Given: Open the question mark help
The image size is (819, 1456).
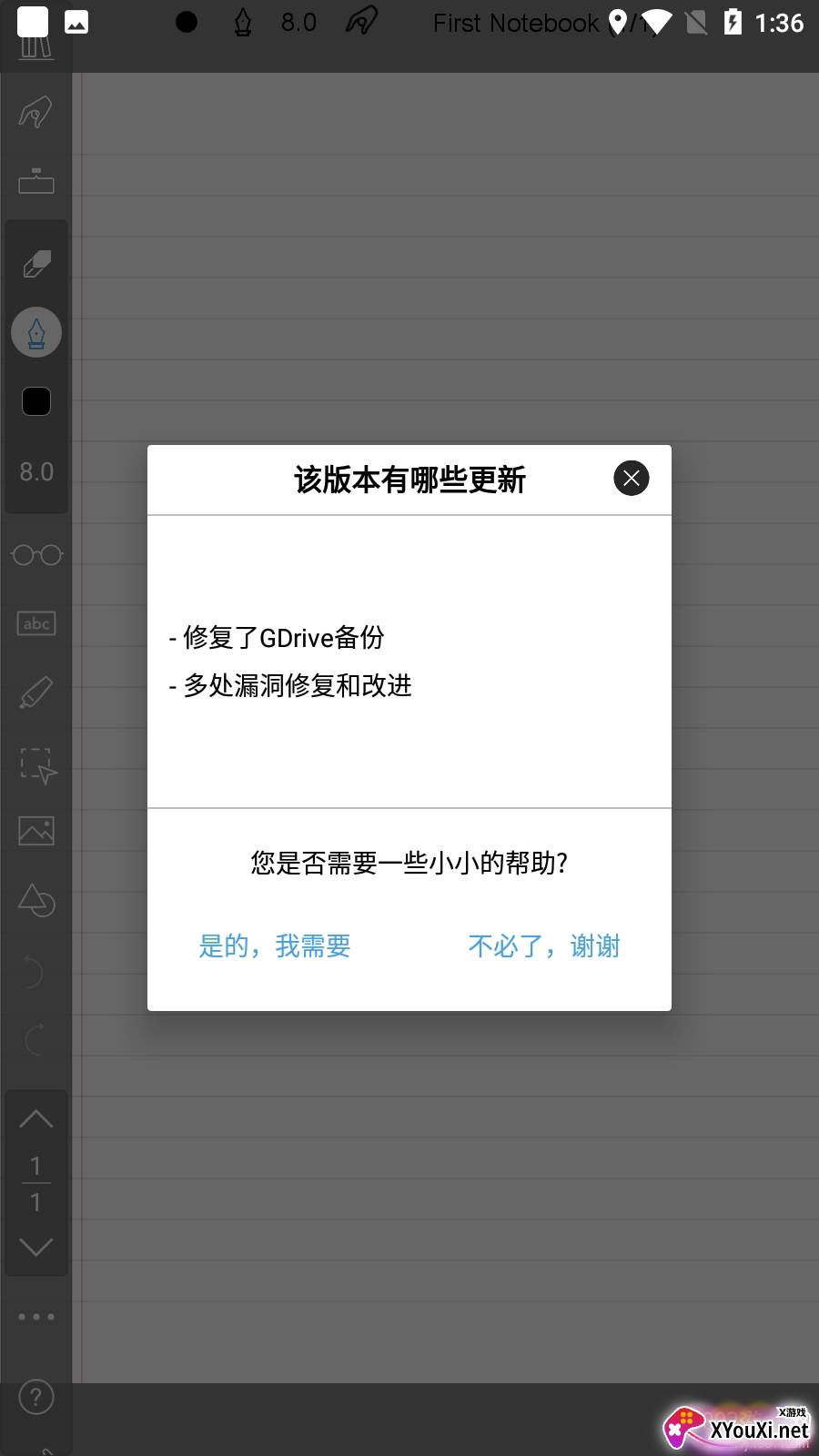Looking at the screenshot, I should pos(36,1397).
